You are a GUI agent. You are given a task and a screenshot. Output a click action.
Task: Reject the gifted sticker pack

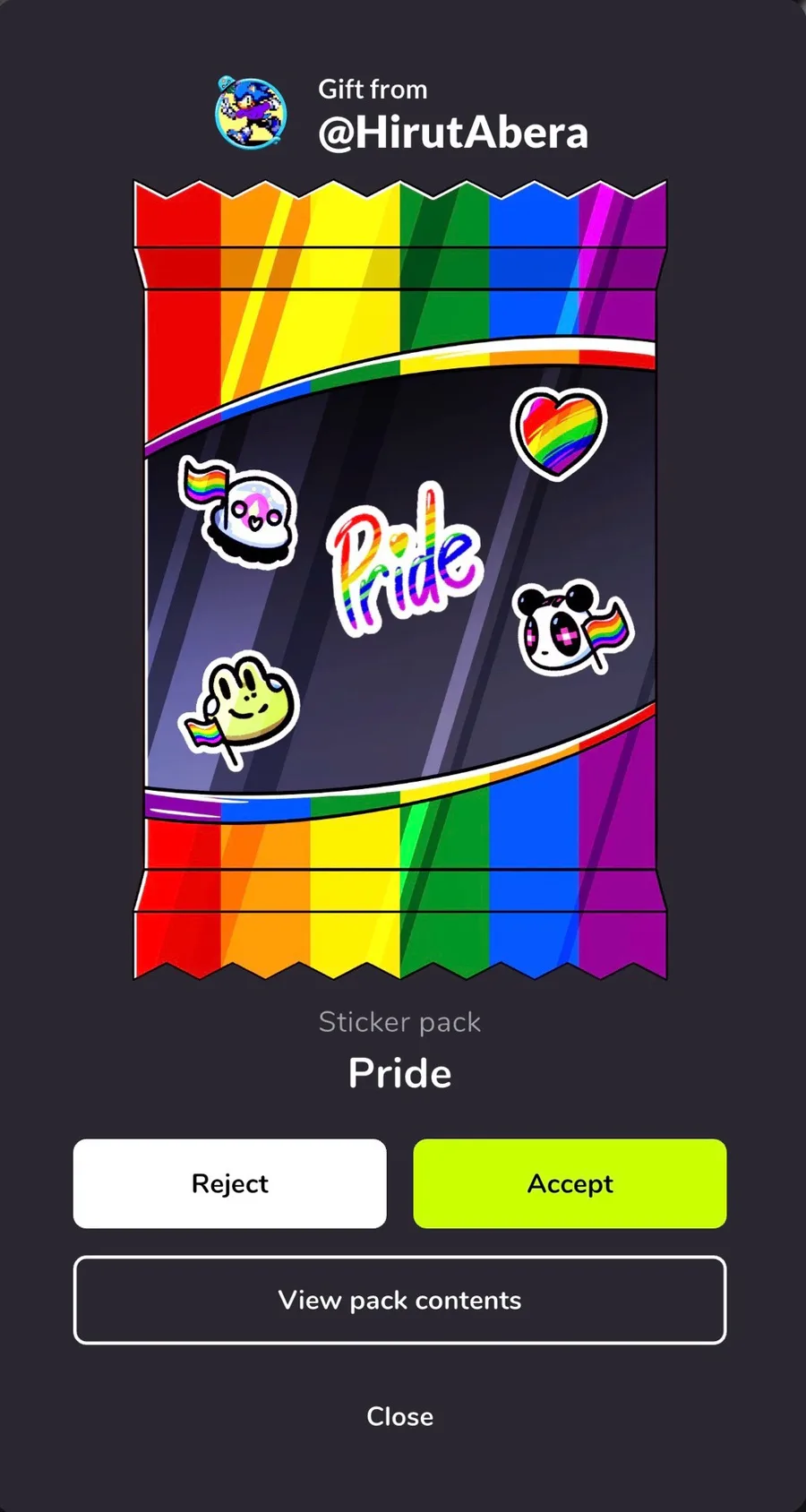[x=229, y=1183]
